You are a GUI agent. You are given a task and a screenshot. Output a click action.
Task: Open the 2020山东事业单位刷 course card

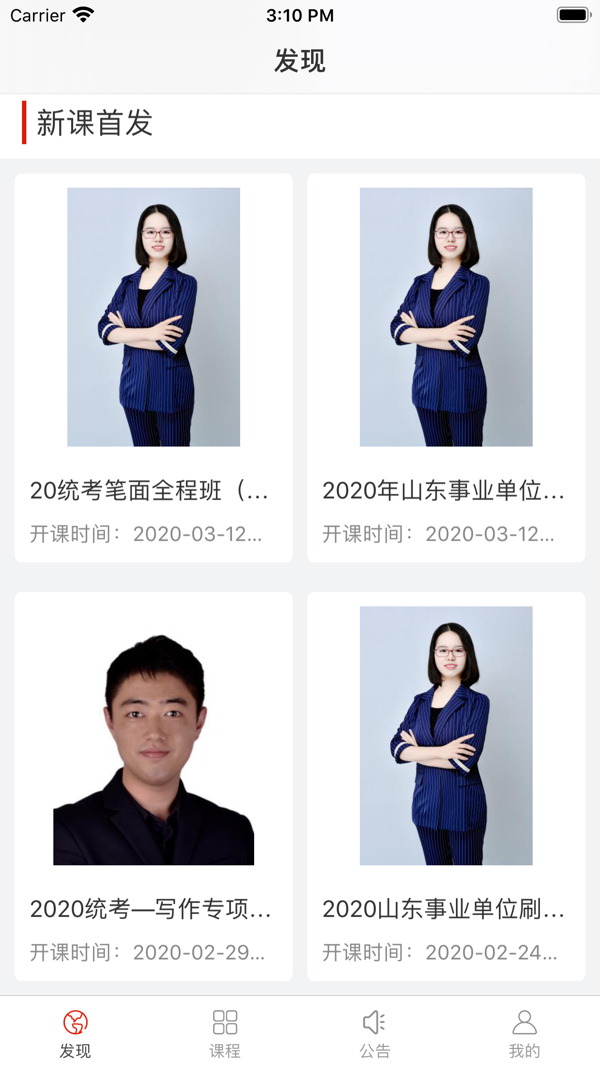tap(445, 785)
